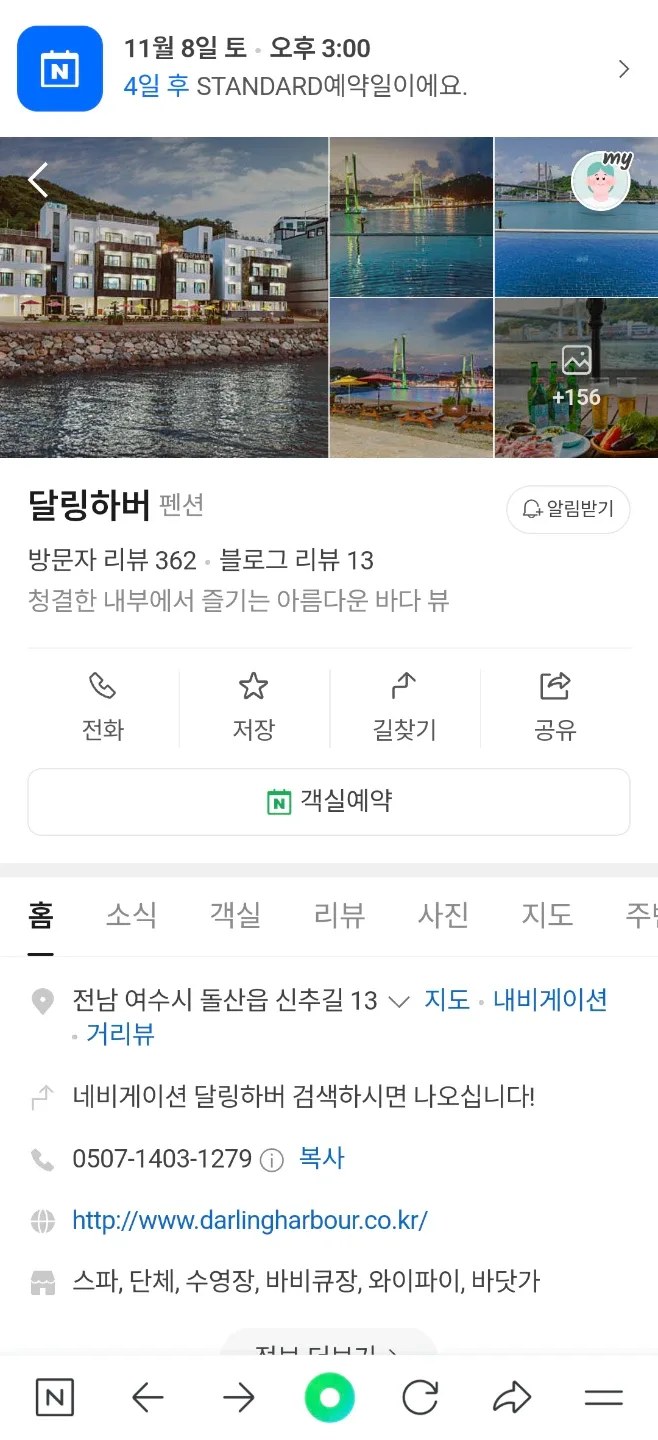Image resolution: width=658 pixels, height=1440 pixels.
Task: Reload the page in the browser bar
Action: (420, 1397)
